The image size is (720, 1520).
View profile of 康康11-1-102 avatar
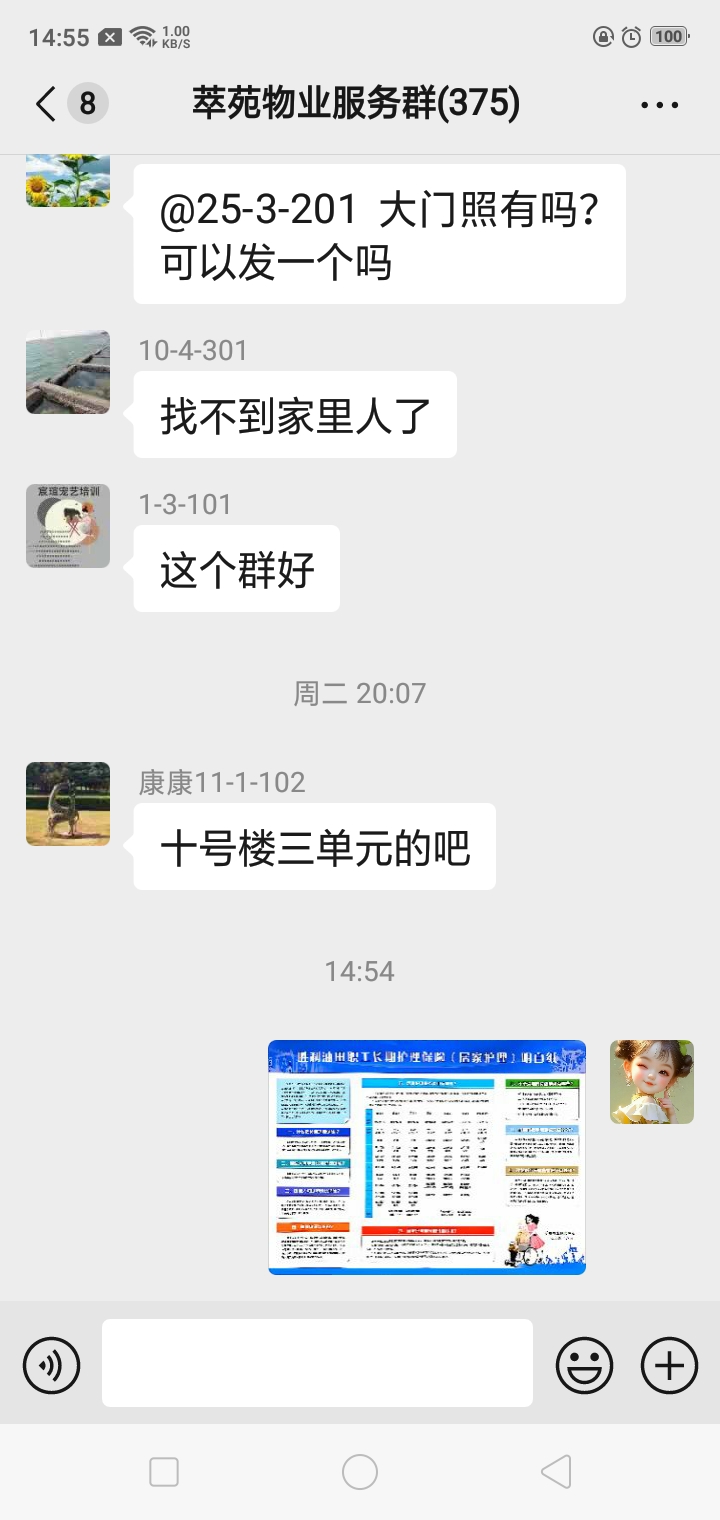click(68, 804)
